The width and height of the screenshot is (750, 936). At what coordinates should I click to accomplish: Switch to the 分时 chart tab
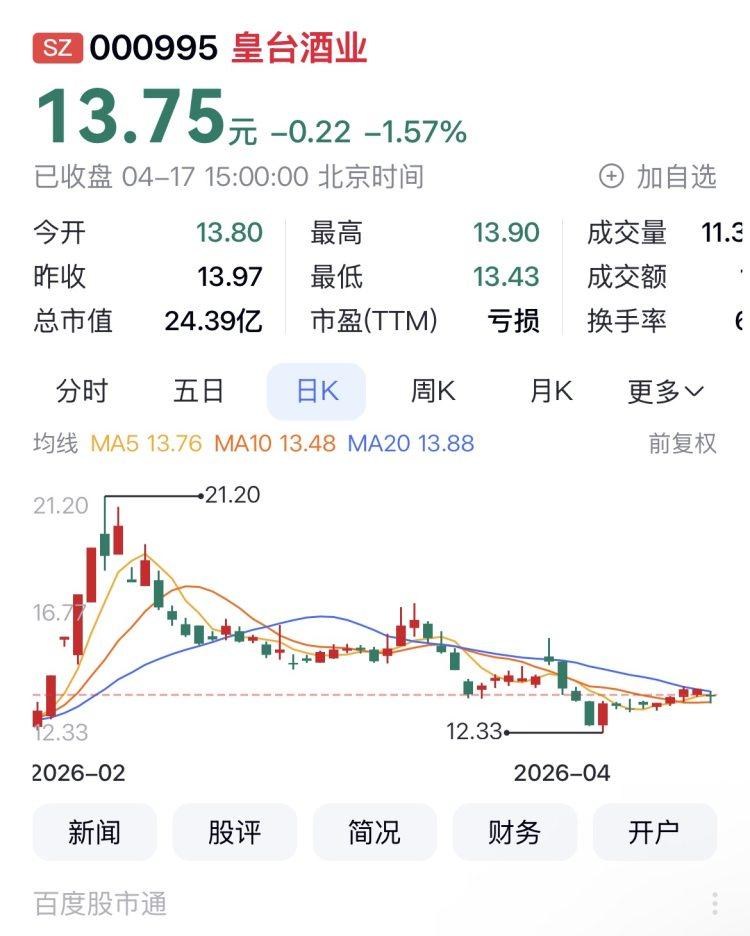82,391
